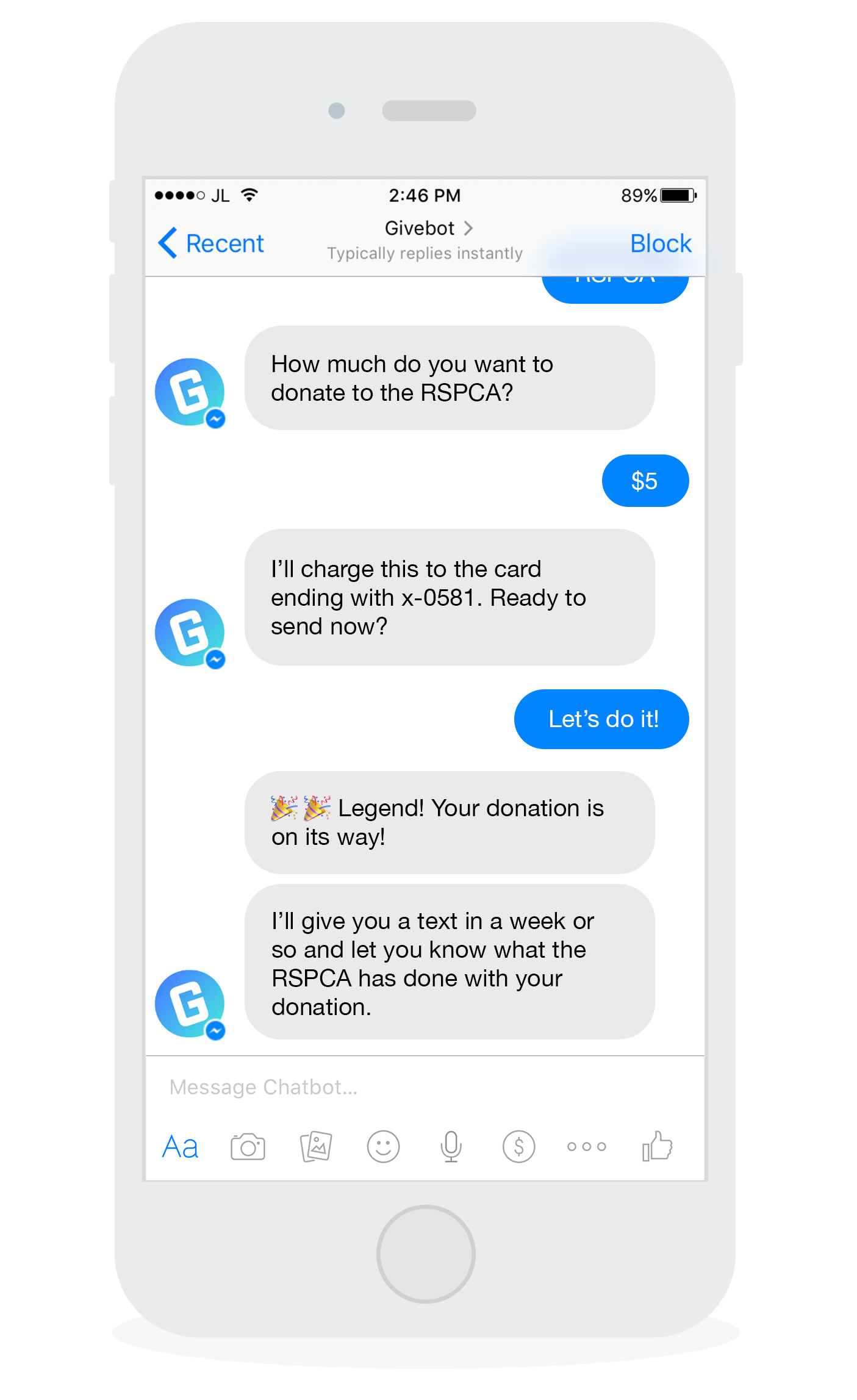This screenshot has width=857, height=1400.
Task: Open the emoji and sticker picker
Action: pos(383,1147)
